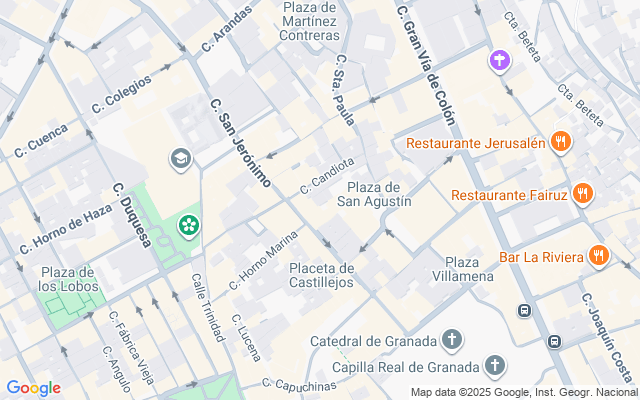Select the Restaurante Fairuz marker

click(x=584, y=194)
